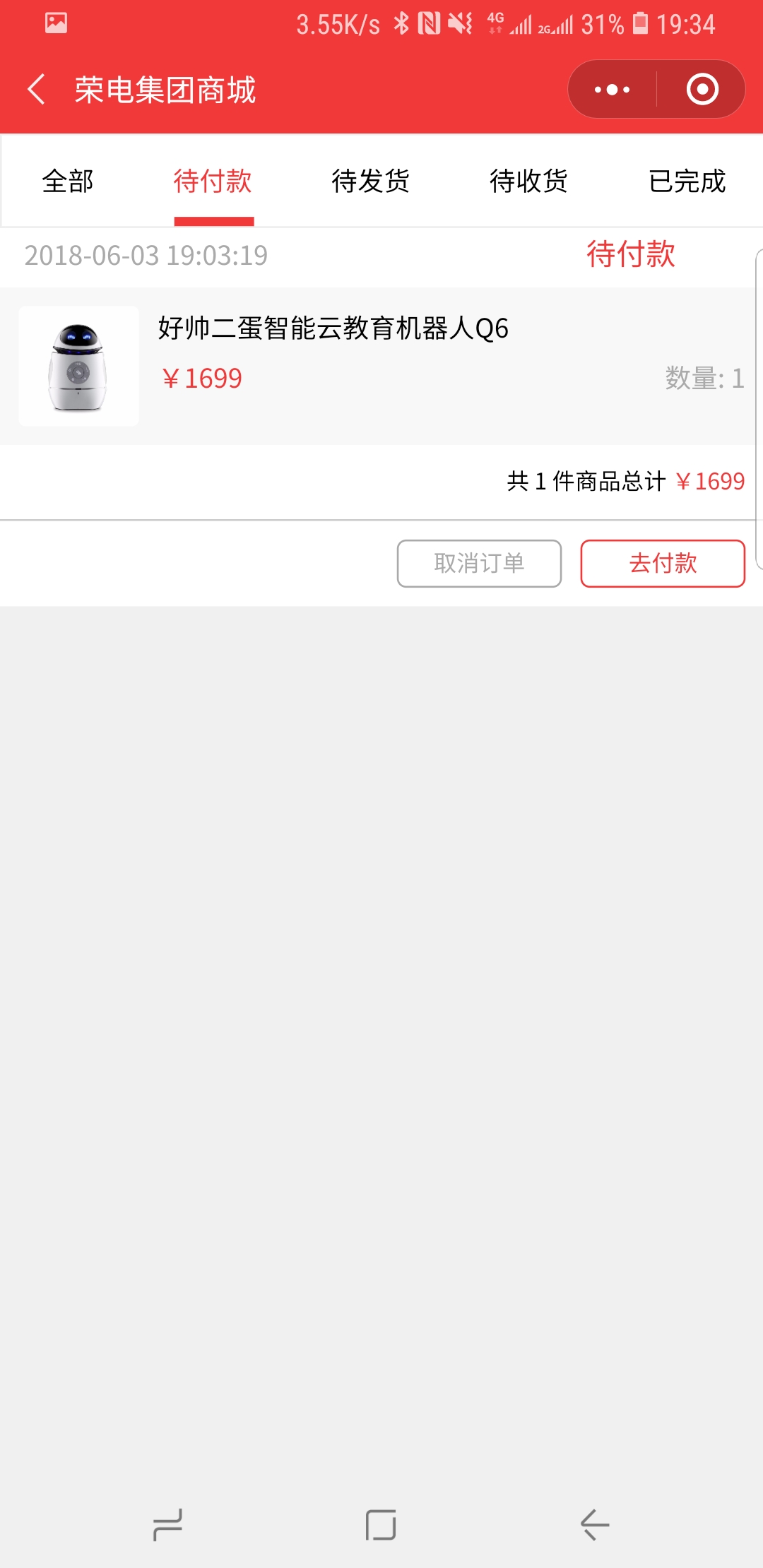Screen dimensions: 763x1568
Task: View the 已完成 orders tab
Action: tap(687, 182)
